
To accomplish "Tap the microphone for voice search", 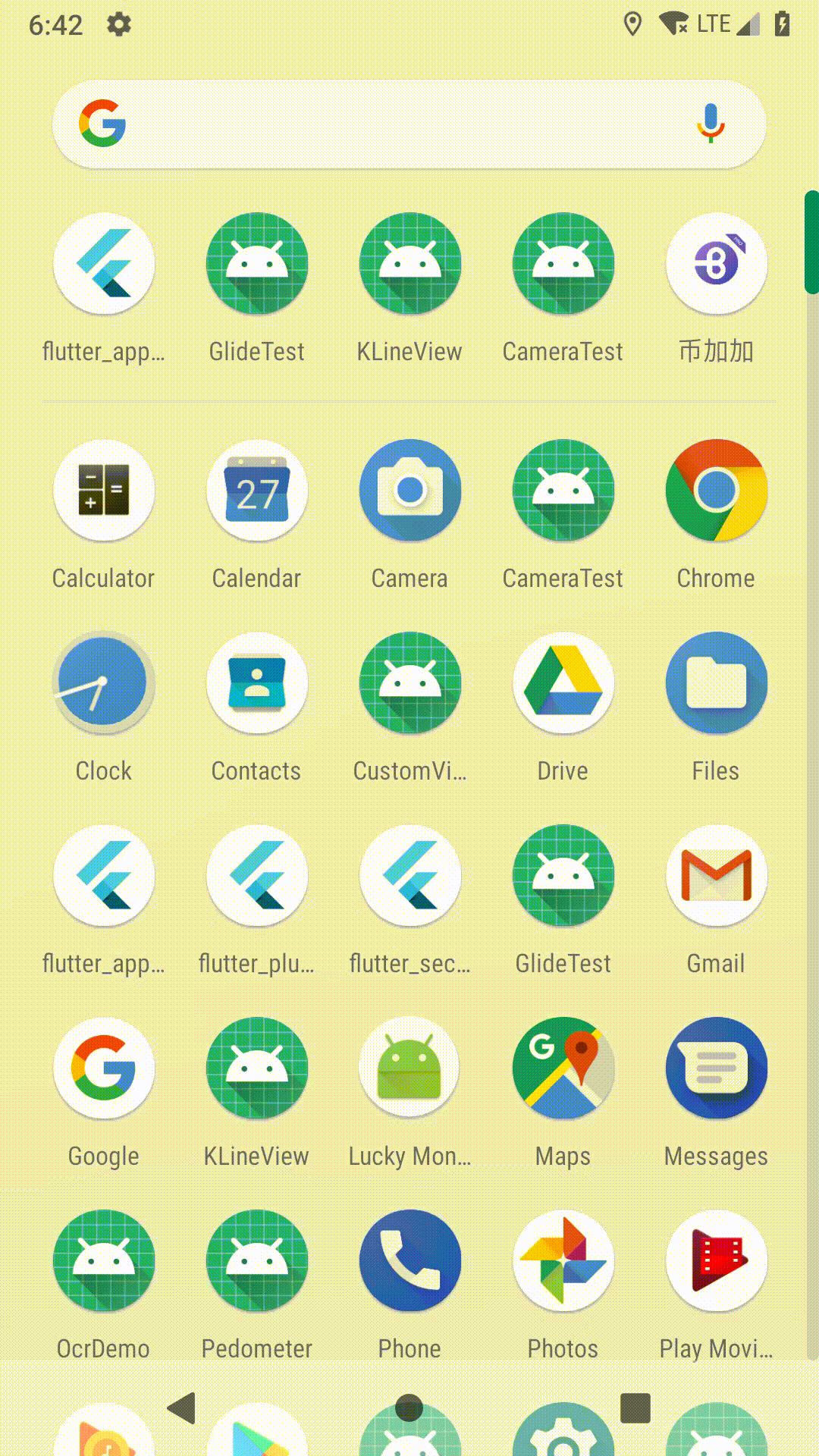I will coord(708,124).
